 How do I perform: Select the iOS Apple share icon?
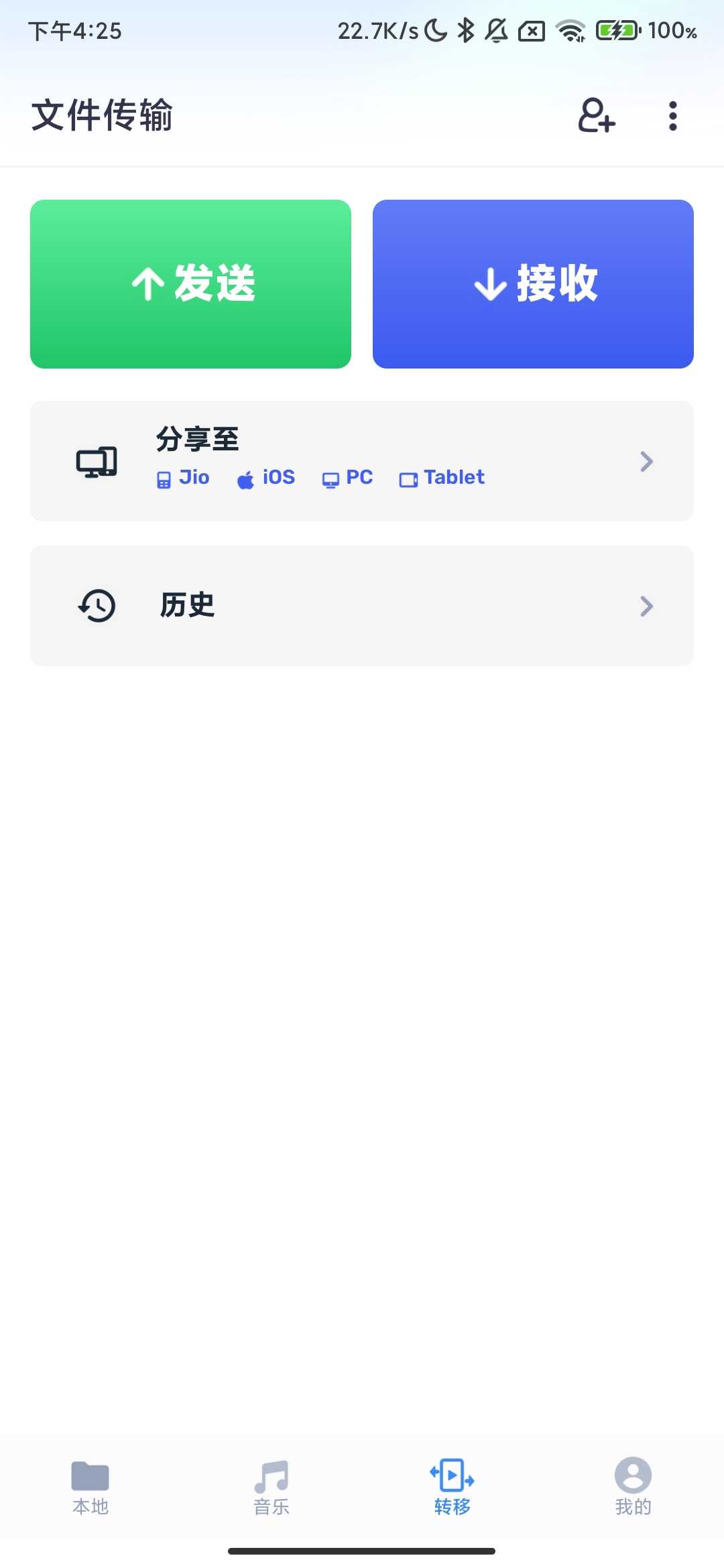245,478
